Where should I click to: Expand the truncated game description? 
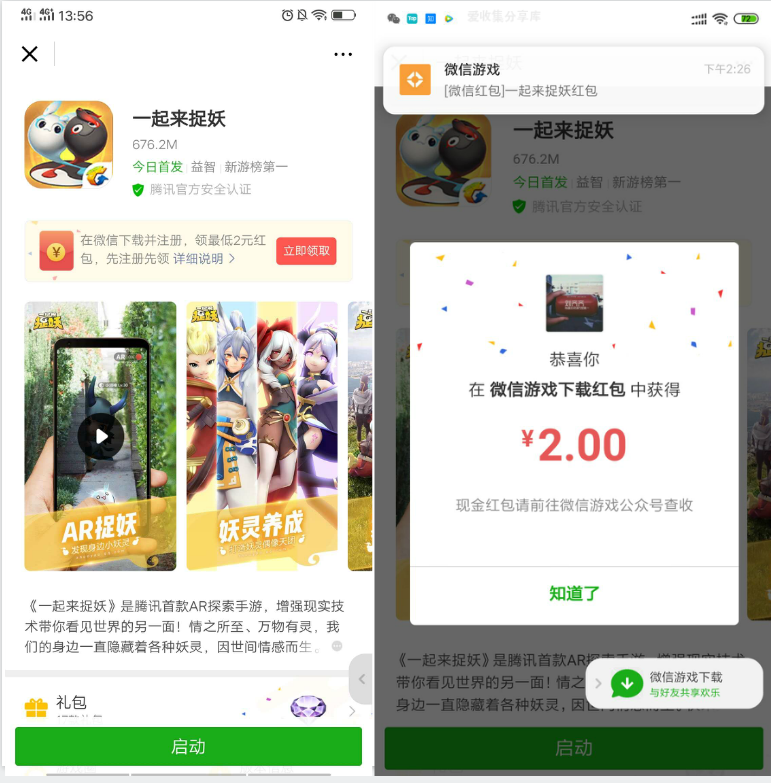coord(337,647)
